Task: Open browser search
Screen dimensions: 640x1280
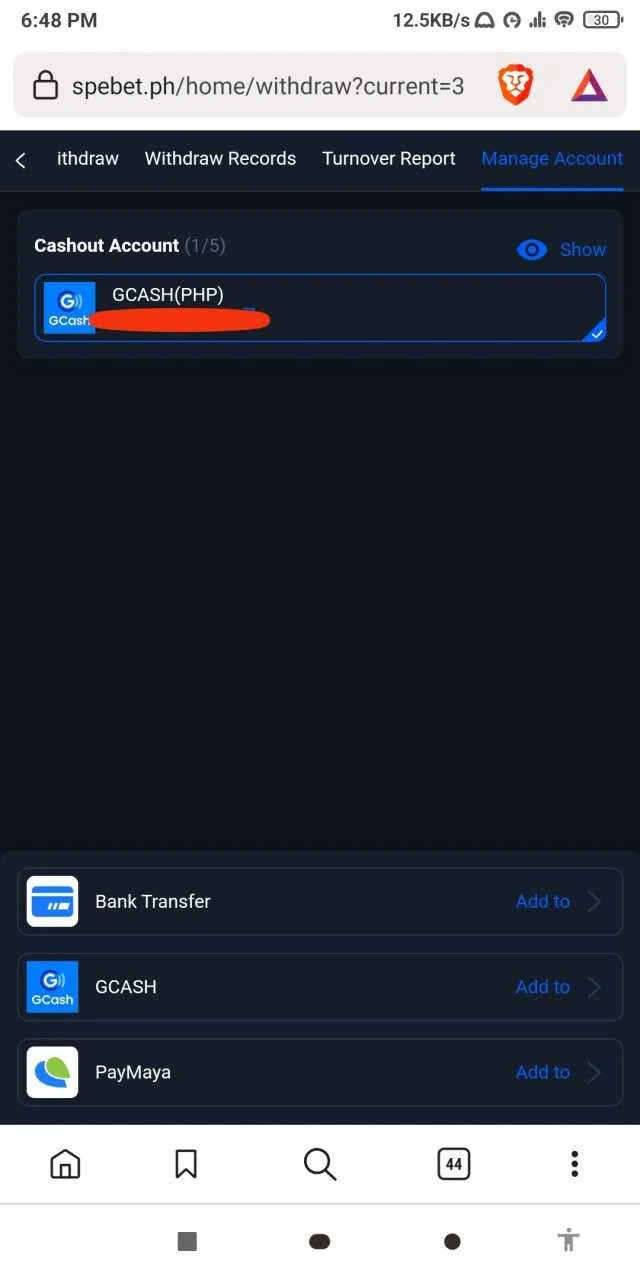Action: [x=319, y=1164]
